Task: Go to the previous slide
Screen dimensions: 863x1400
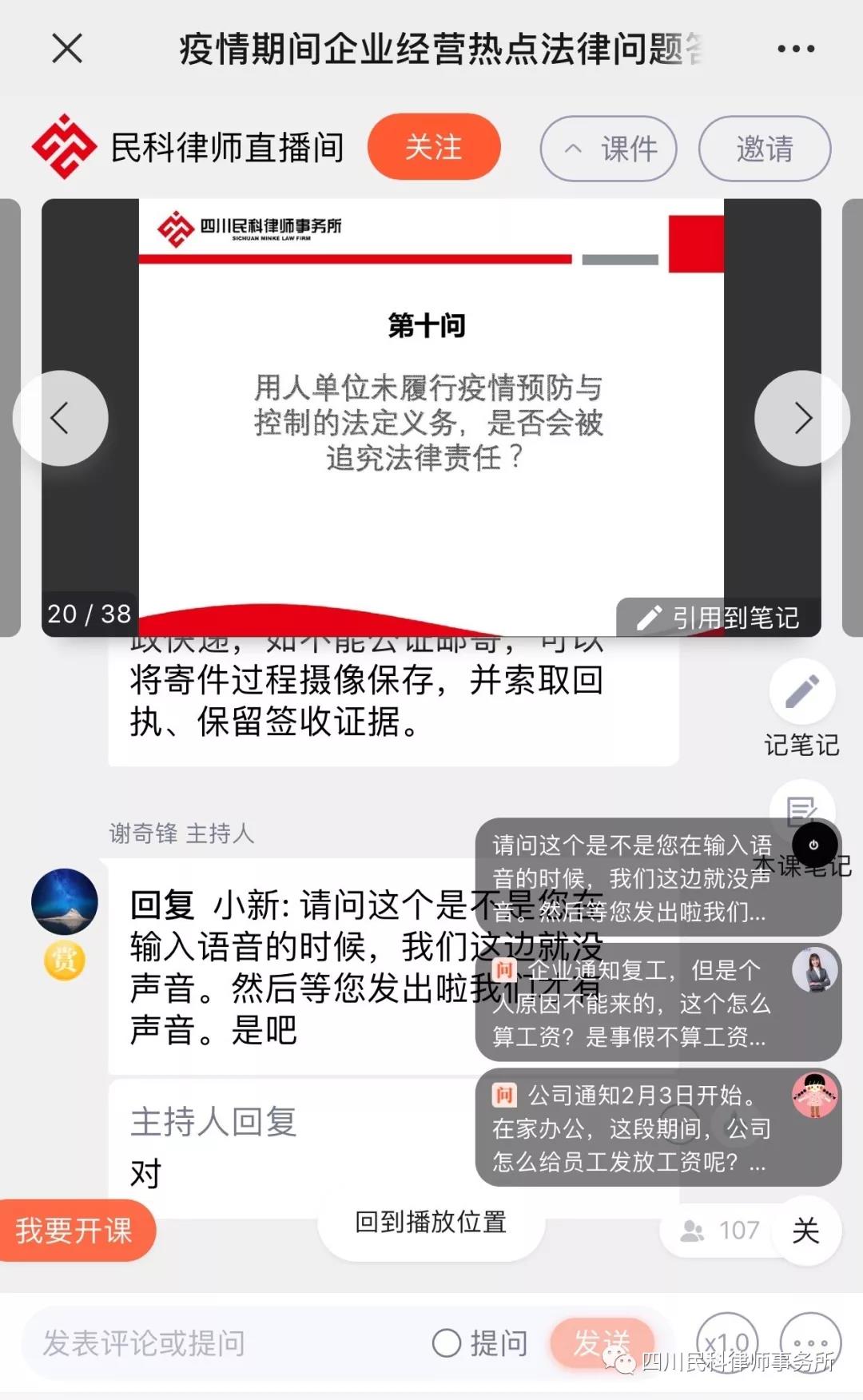Action: coord(61,418)
